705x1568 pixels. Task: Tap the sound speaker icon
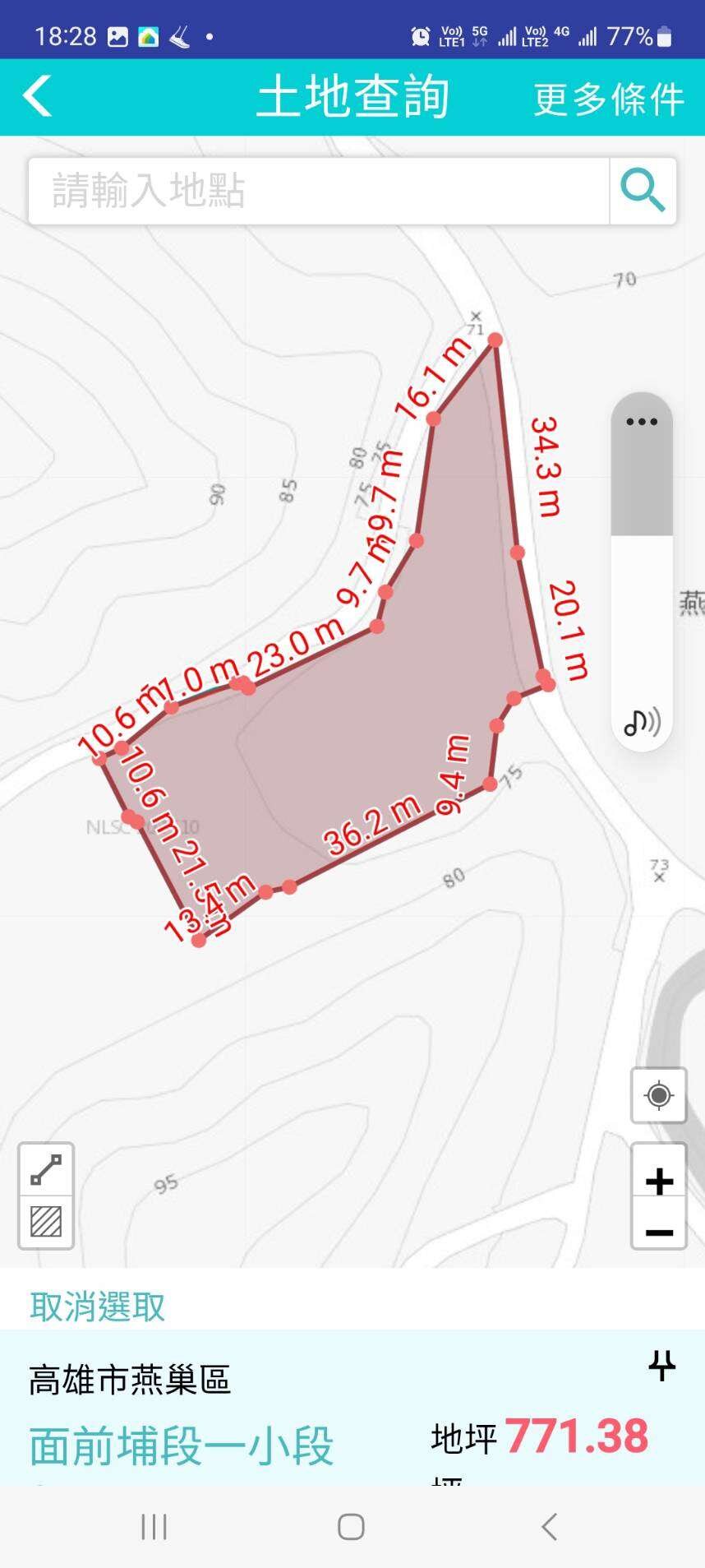click(x=642, y=721)
